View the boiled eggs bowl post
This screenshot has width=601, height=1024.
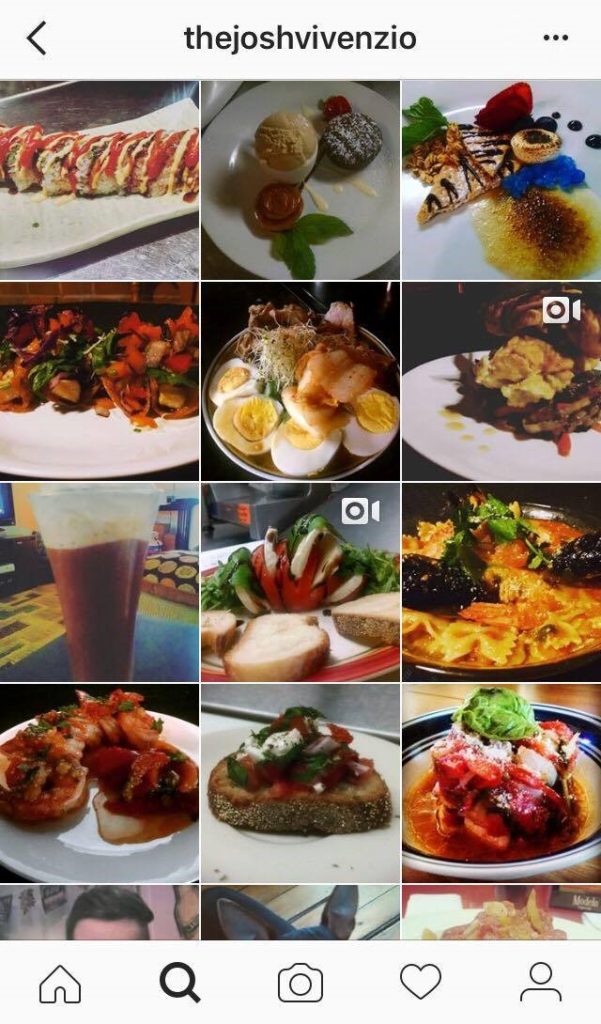coord(300,381)
